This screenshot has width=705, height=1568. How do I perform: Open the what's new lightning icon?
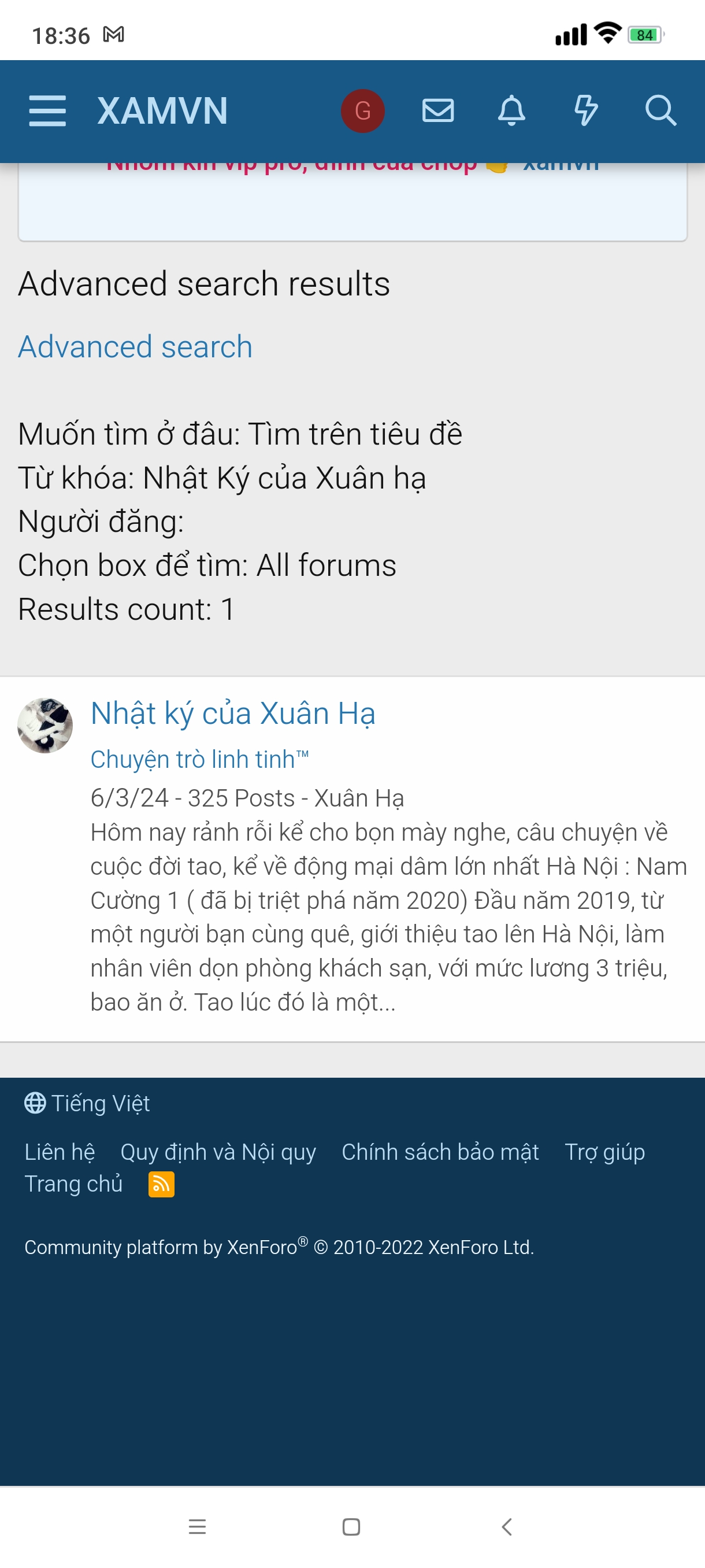tap(586, 111)
